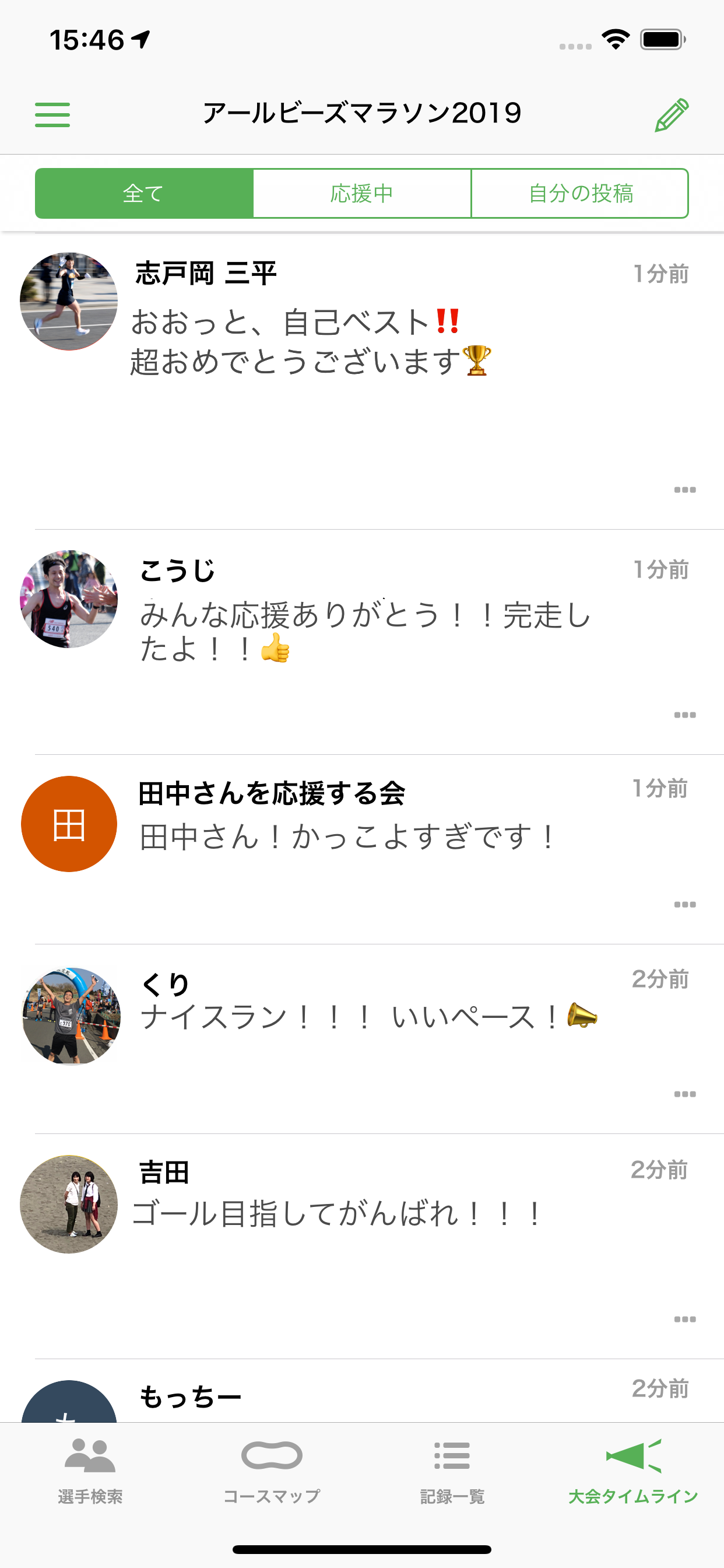The width and height of the screenshot is (724, 1568).
Task: Switch to the 応援中 segment
Action: pos(362,194)
